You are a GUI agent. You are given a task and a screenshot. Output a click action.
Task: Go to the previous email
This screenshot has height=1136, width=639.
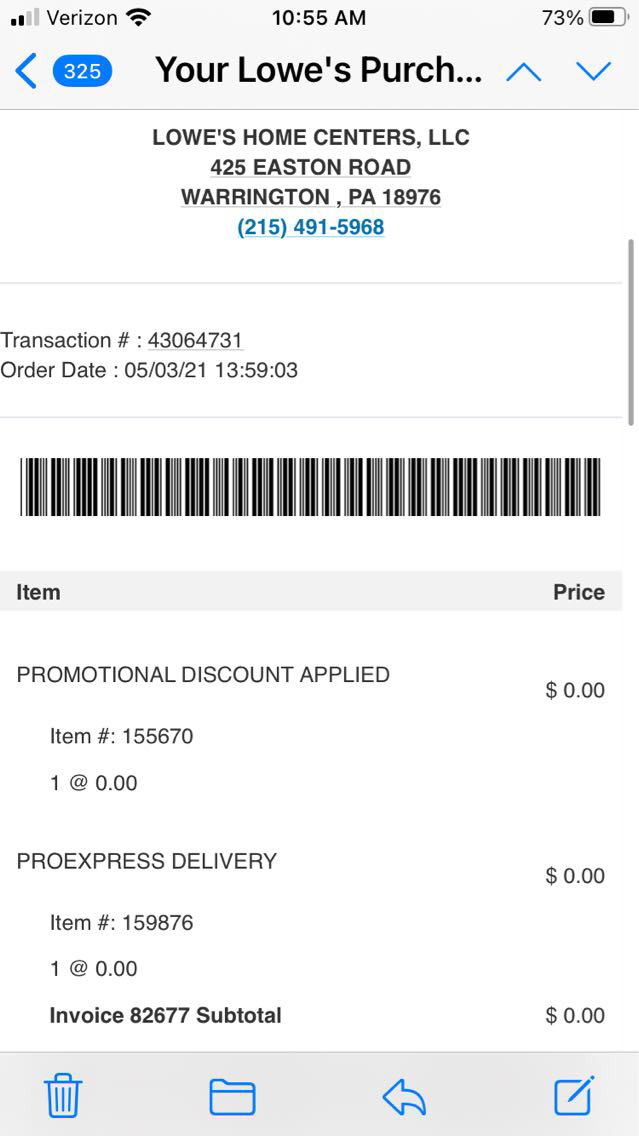coord(524,71)
